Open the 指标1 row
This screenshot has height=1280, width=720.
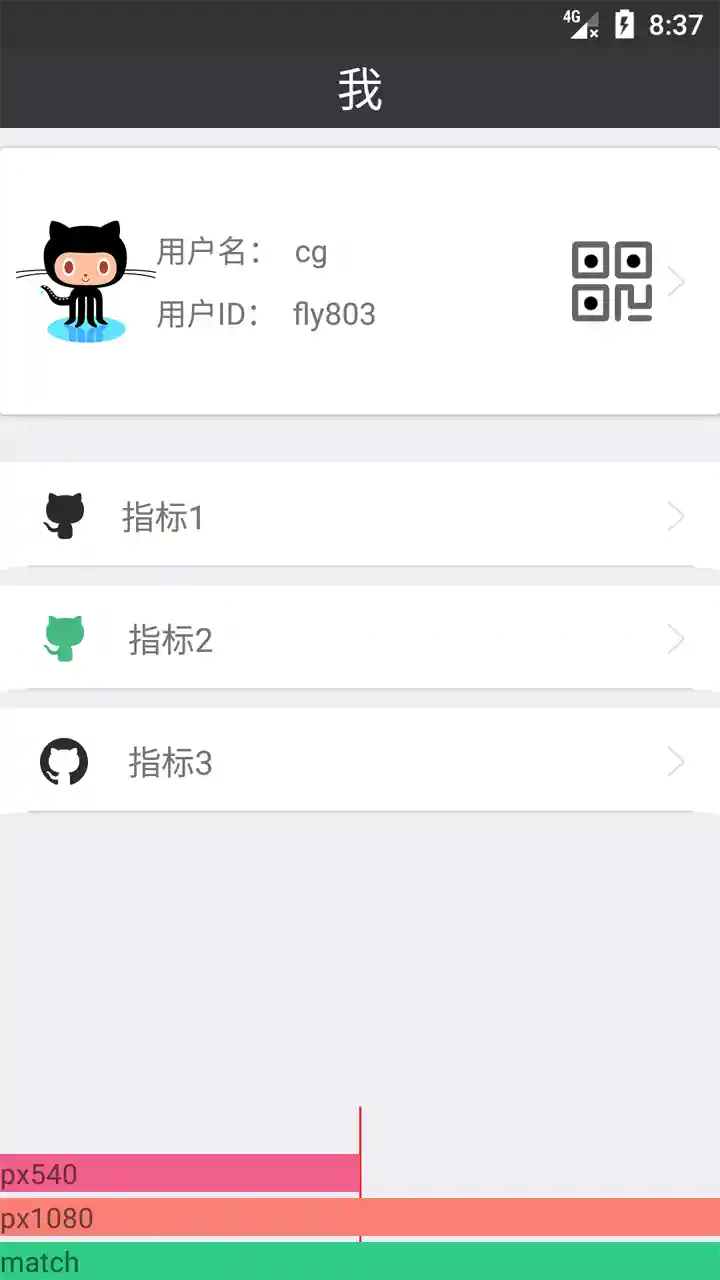pos(360,516)
